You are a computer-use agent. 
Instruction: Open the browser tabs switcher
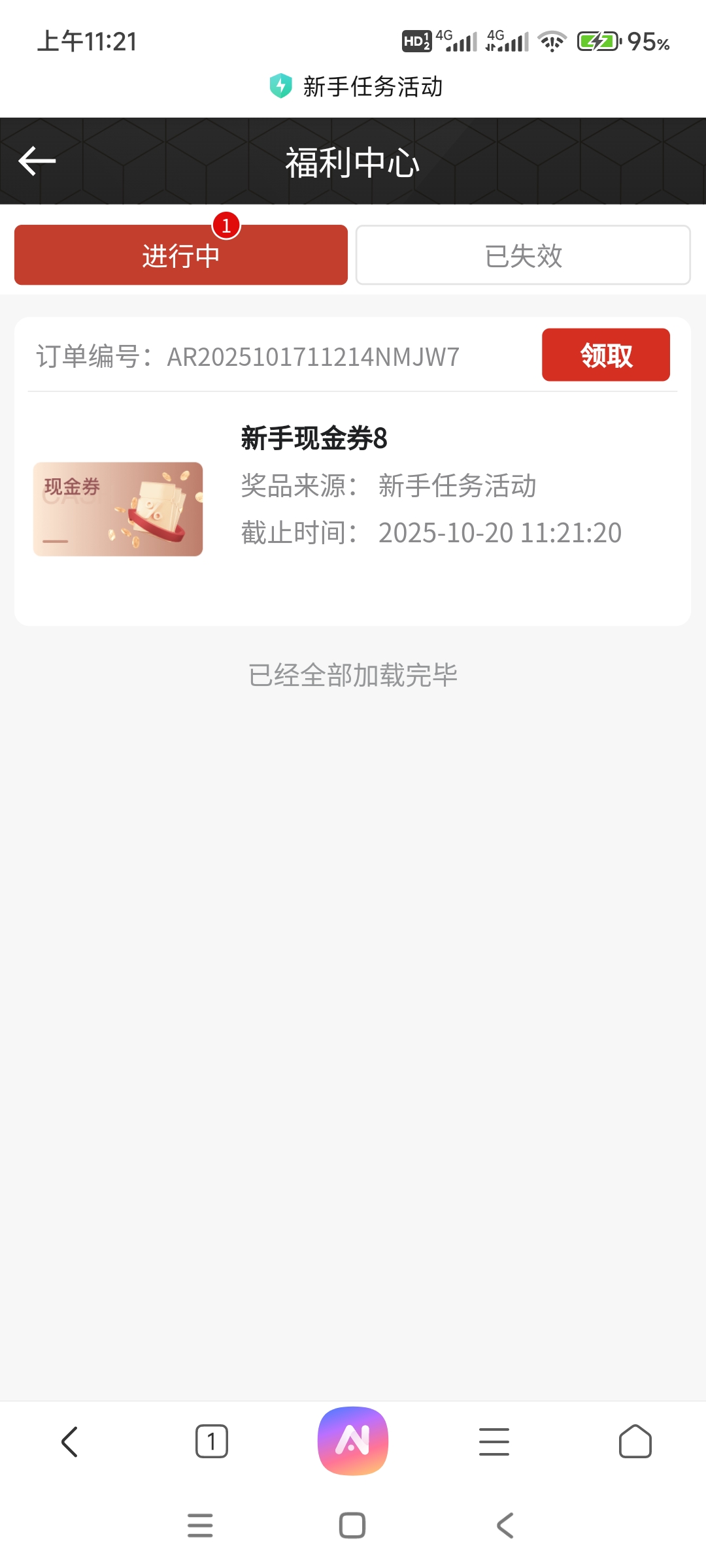click(x=211, y=1441)
